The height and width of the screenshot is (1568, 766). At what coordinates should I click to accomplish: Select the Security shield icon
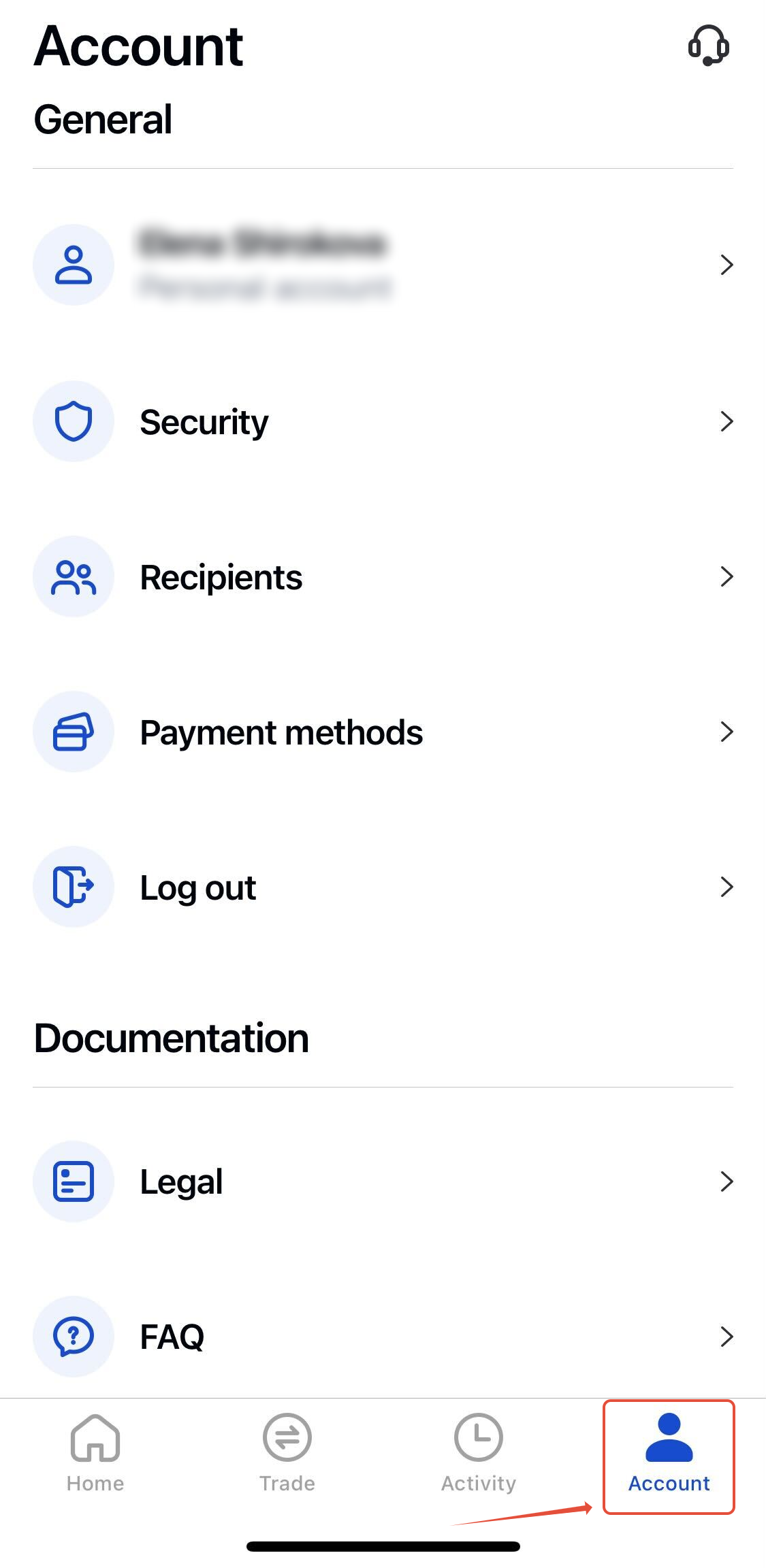[74, 421]
